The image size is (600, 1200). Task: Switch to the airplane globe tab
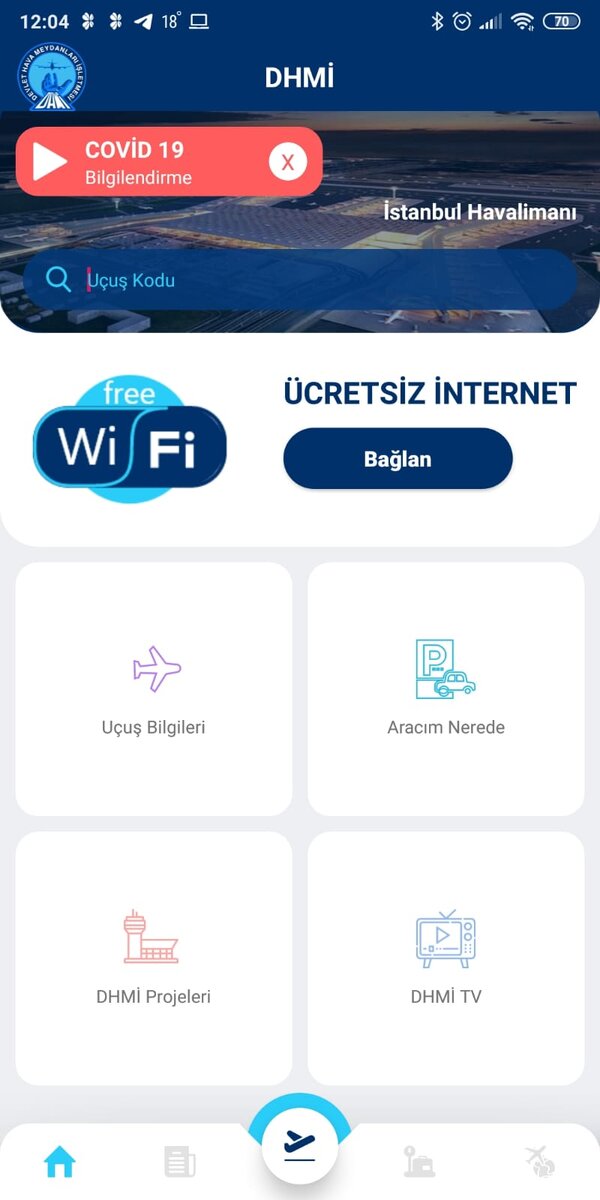540,1162
